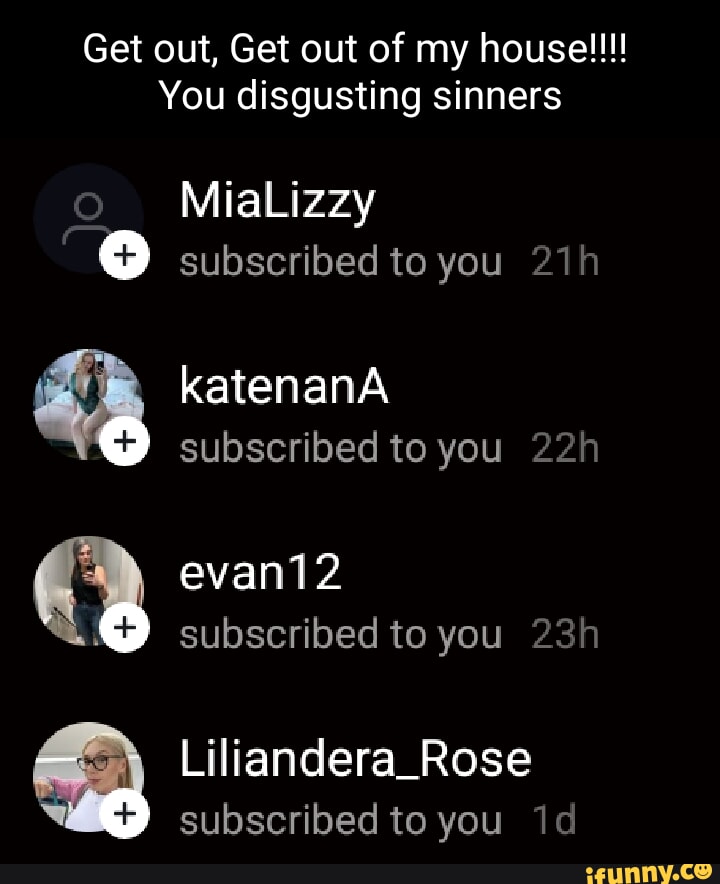Select the username MiaLizzy

(278, 200)
